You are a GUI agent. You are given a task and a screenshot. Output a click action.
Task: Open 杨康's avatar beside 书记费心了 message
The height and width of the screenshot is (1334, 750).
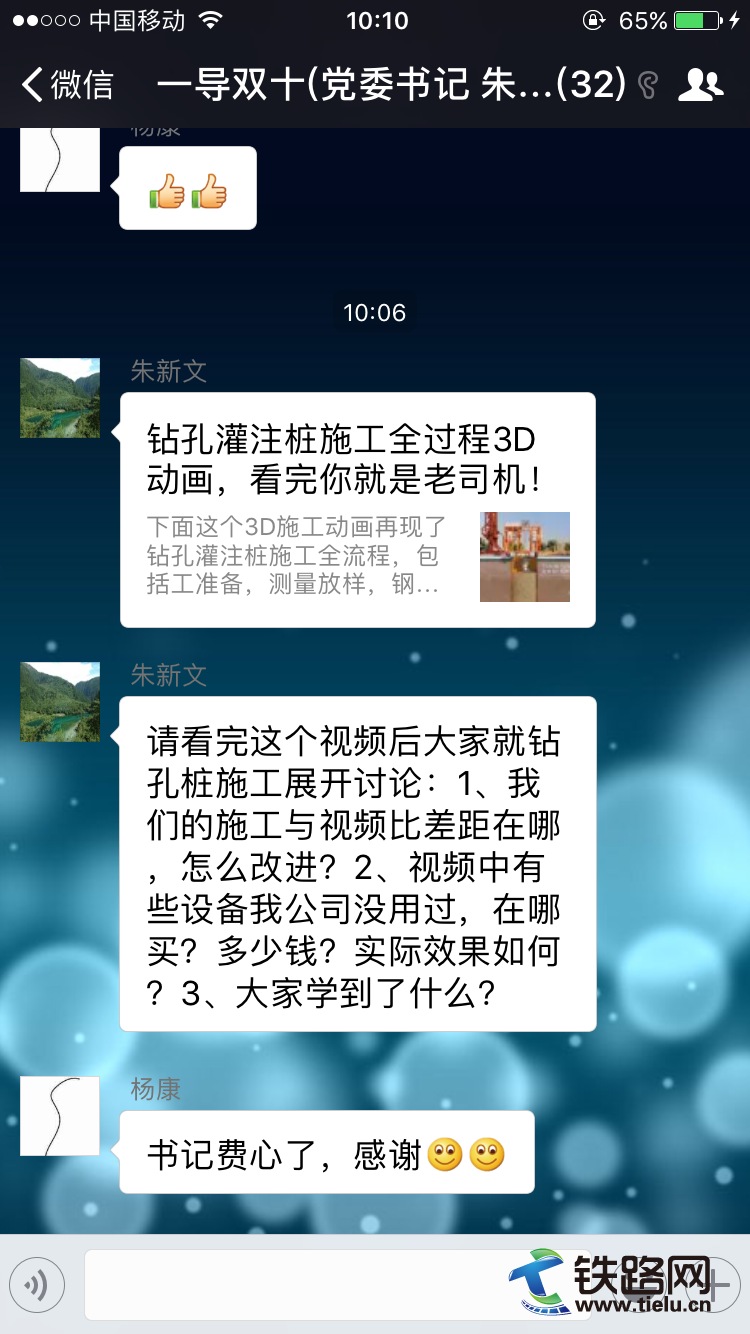point(60,1116)
